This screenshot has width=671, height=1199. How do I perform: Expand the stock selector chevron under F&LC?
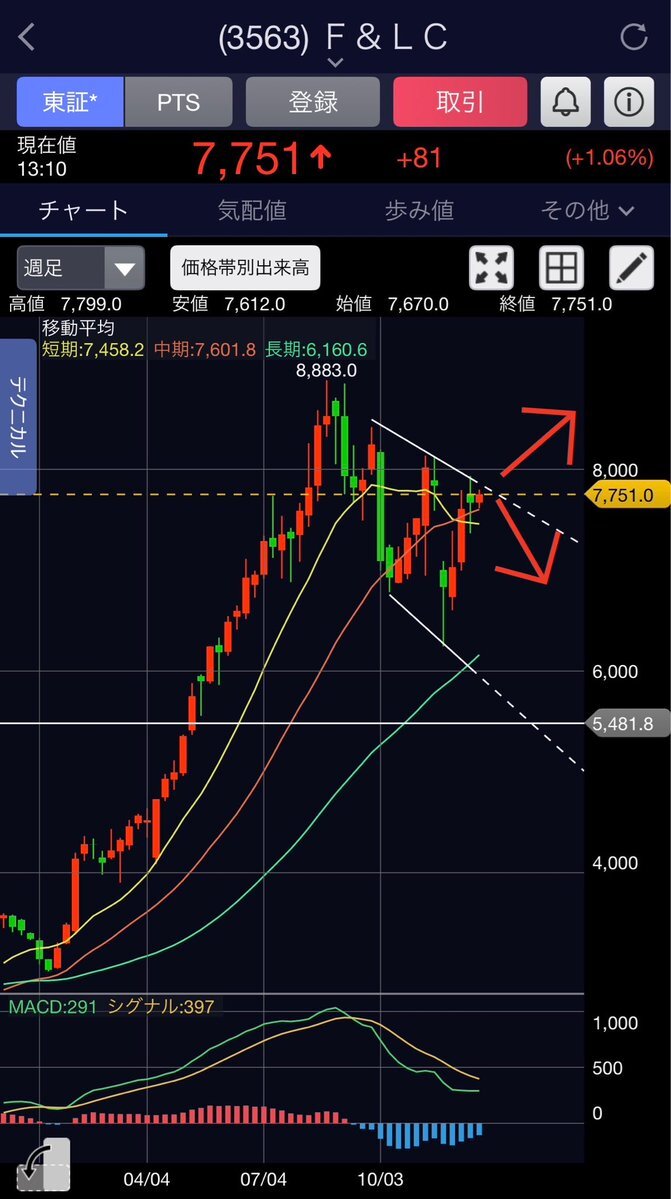[335, 62]
